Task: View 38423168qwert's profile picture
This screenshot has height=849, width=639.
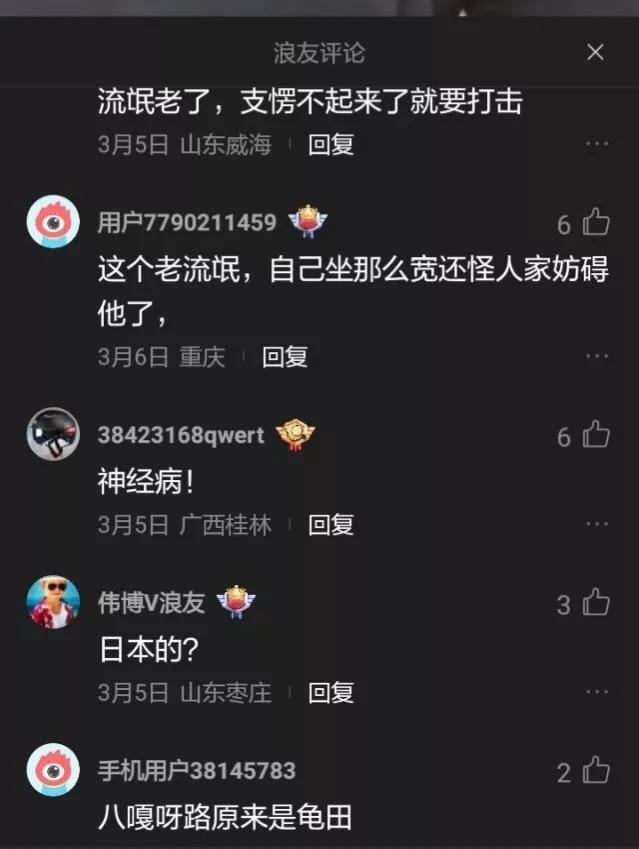Action: pos(53,435)
